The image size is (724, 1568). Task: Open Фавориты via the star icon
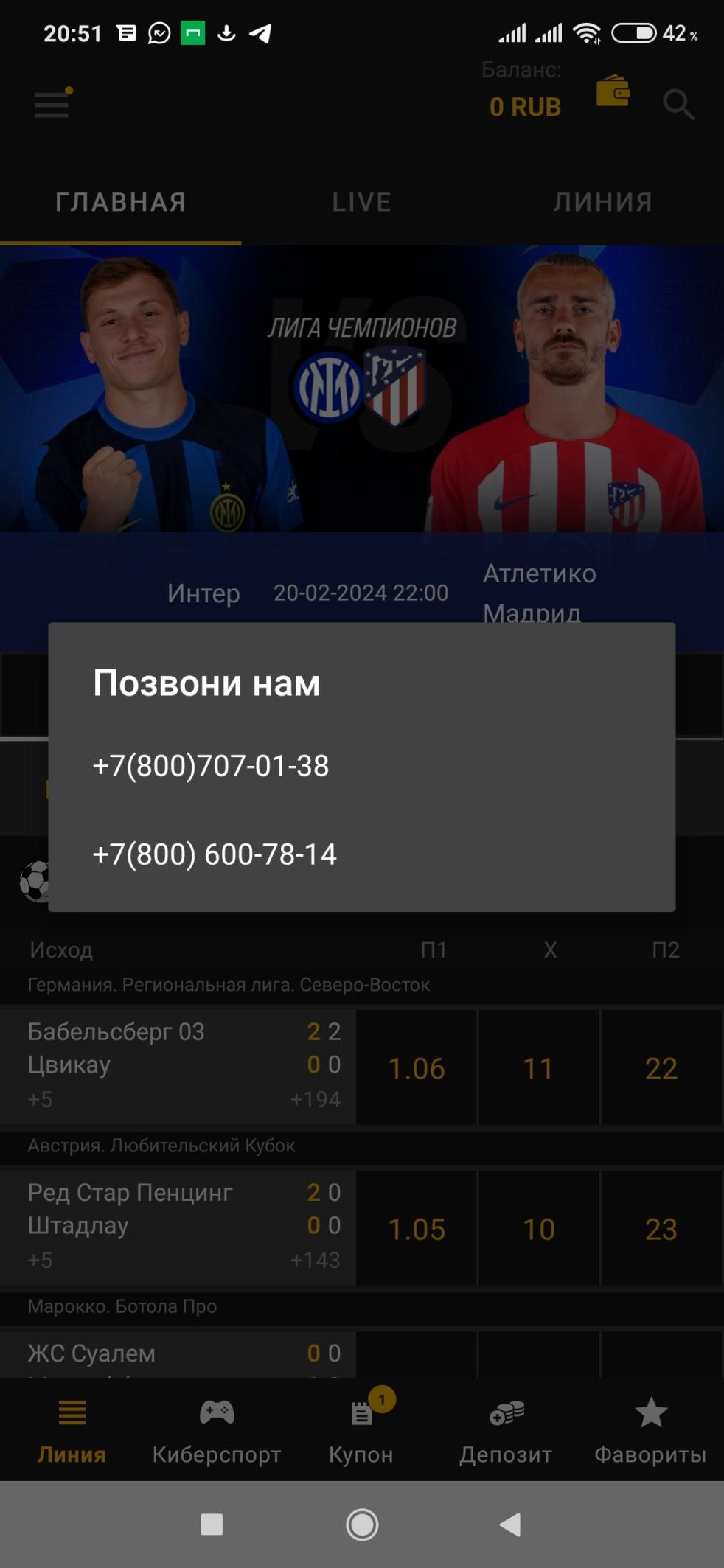pyautogui.click(x=651, y=1412)
